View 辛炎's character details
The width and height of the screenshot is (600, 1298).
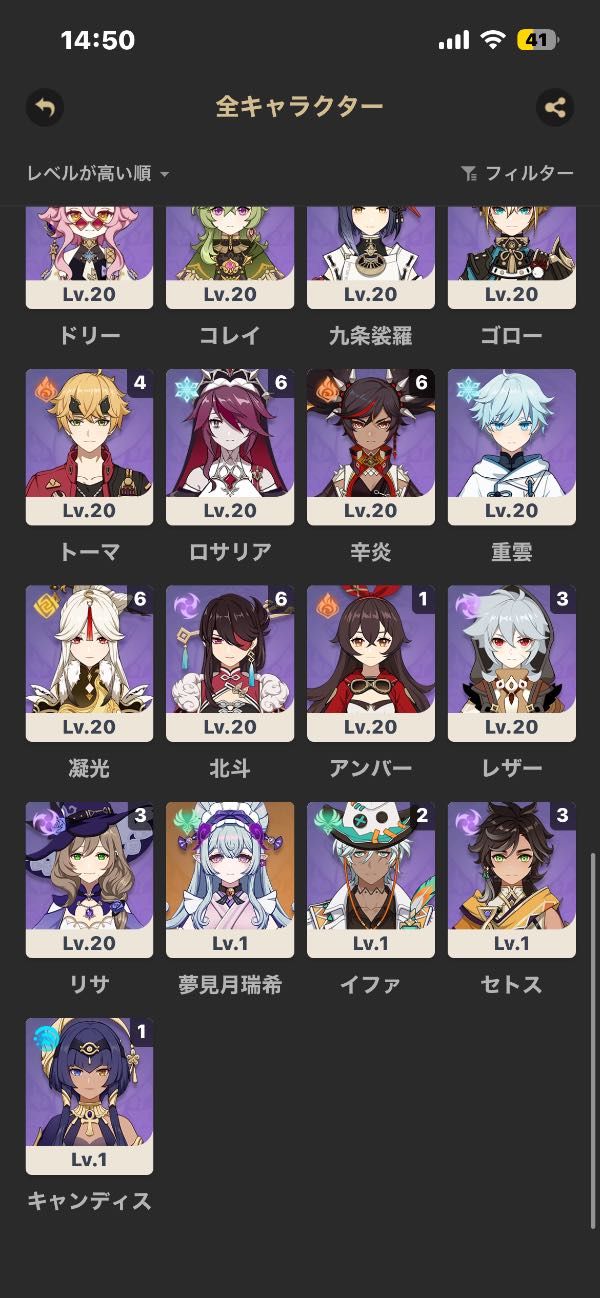pos(371,447)
